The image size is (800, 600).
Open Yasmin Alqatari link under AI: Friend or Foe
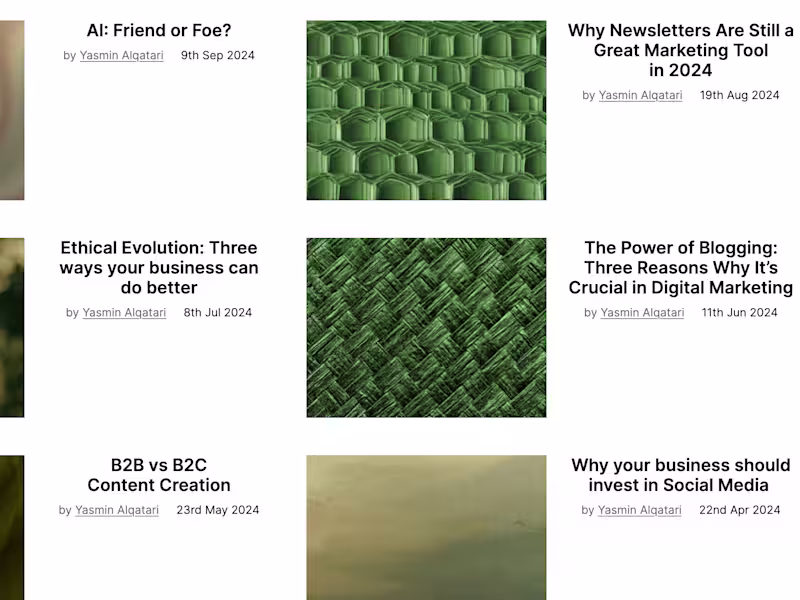point(121,56)
